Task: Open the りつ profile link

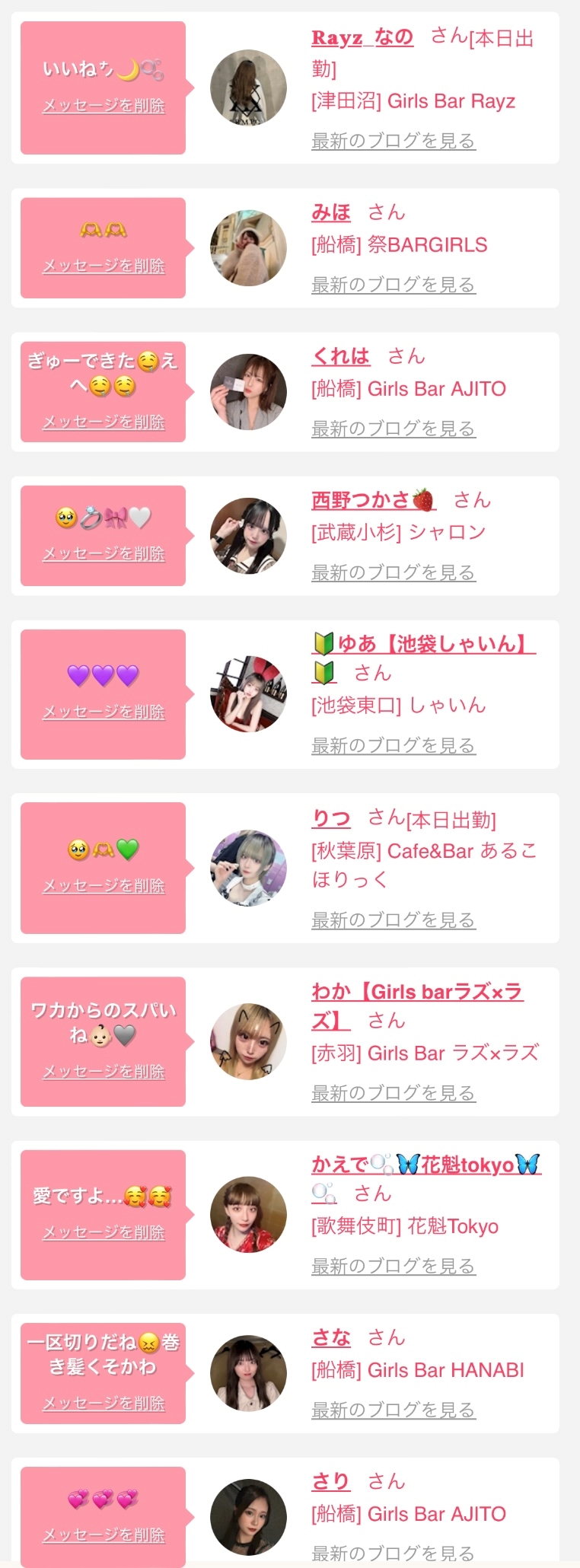Action: point(331,818)
